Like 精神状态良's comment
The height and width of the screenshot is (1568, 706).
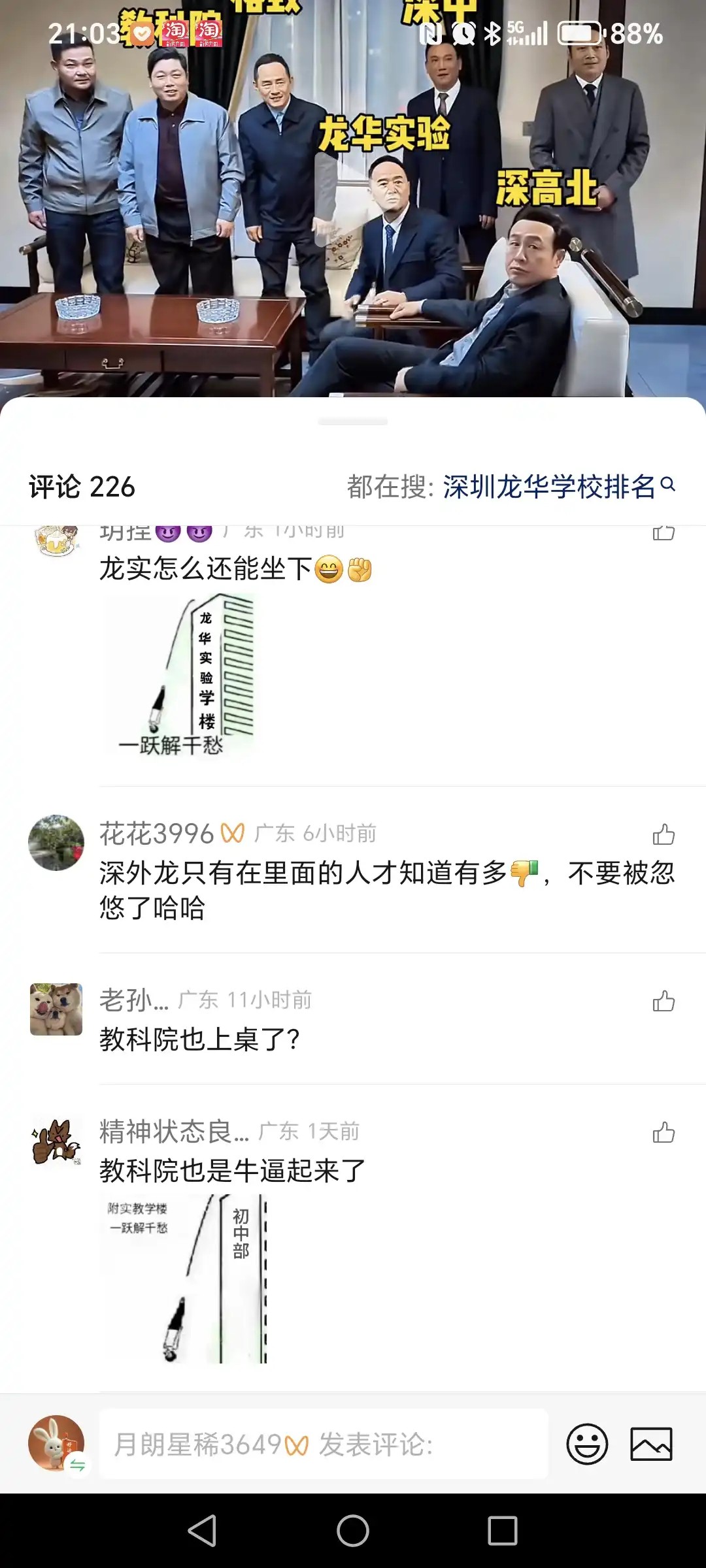[664, 1132]
